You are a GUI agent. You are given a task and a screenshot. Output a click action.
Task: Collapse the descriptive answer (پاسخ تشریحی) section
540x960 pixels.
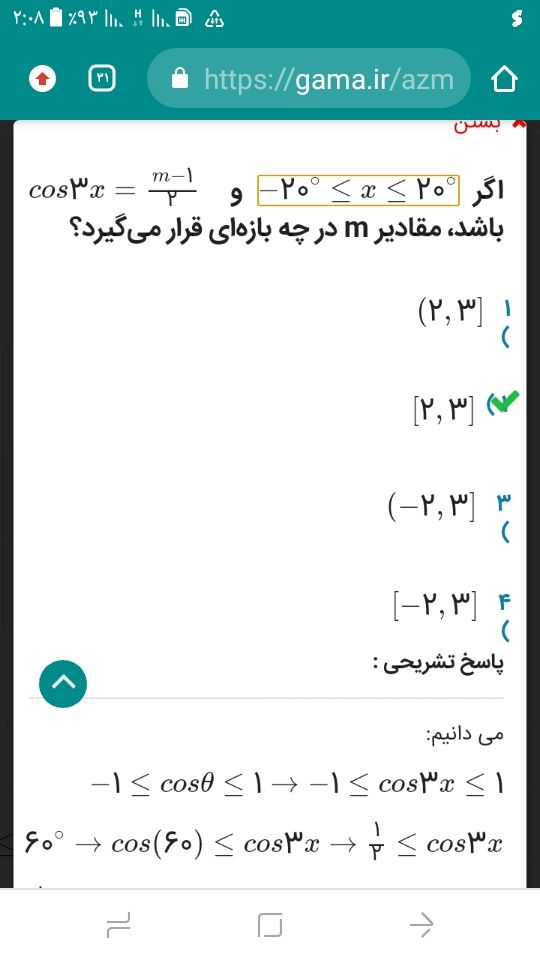pyautogui.click(x=63, y=683)
